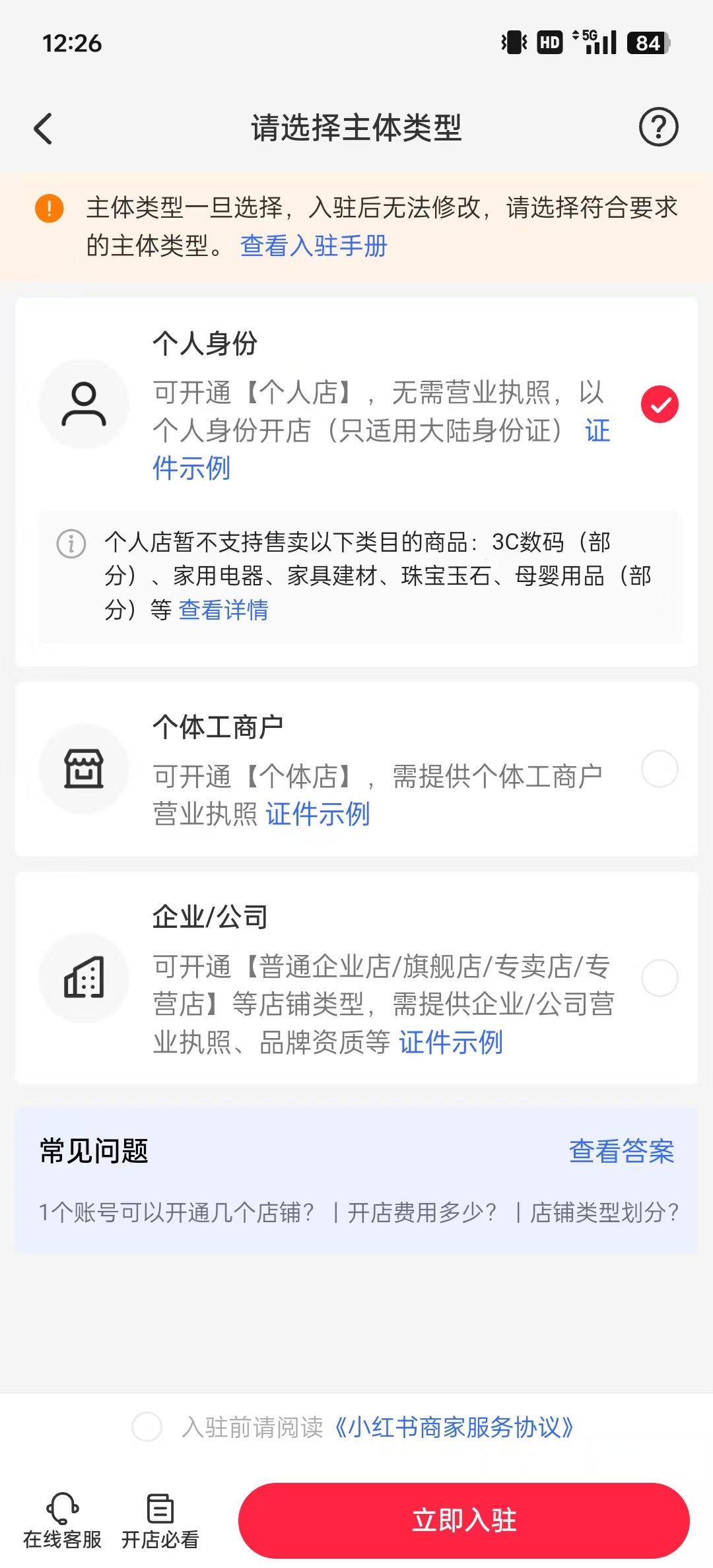Tap the 立即入驻 button
Screen dimensions: 713x1568
pos(463,1520)
